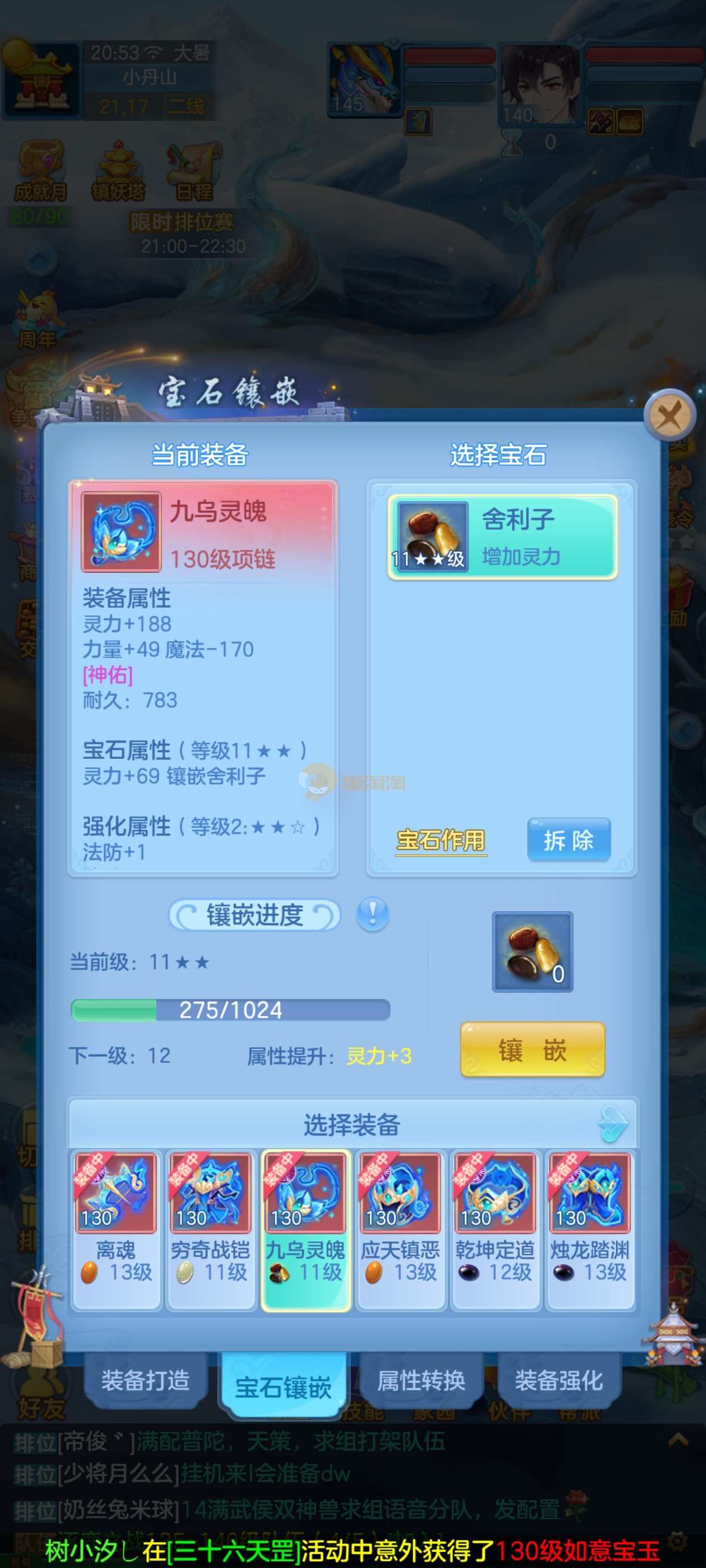Close the 宝石镶嵌 dialog

pos(670,416)
